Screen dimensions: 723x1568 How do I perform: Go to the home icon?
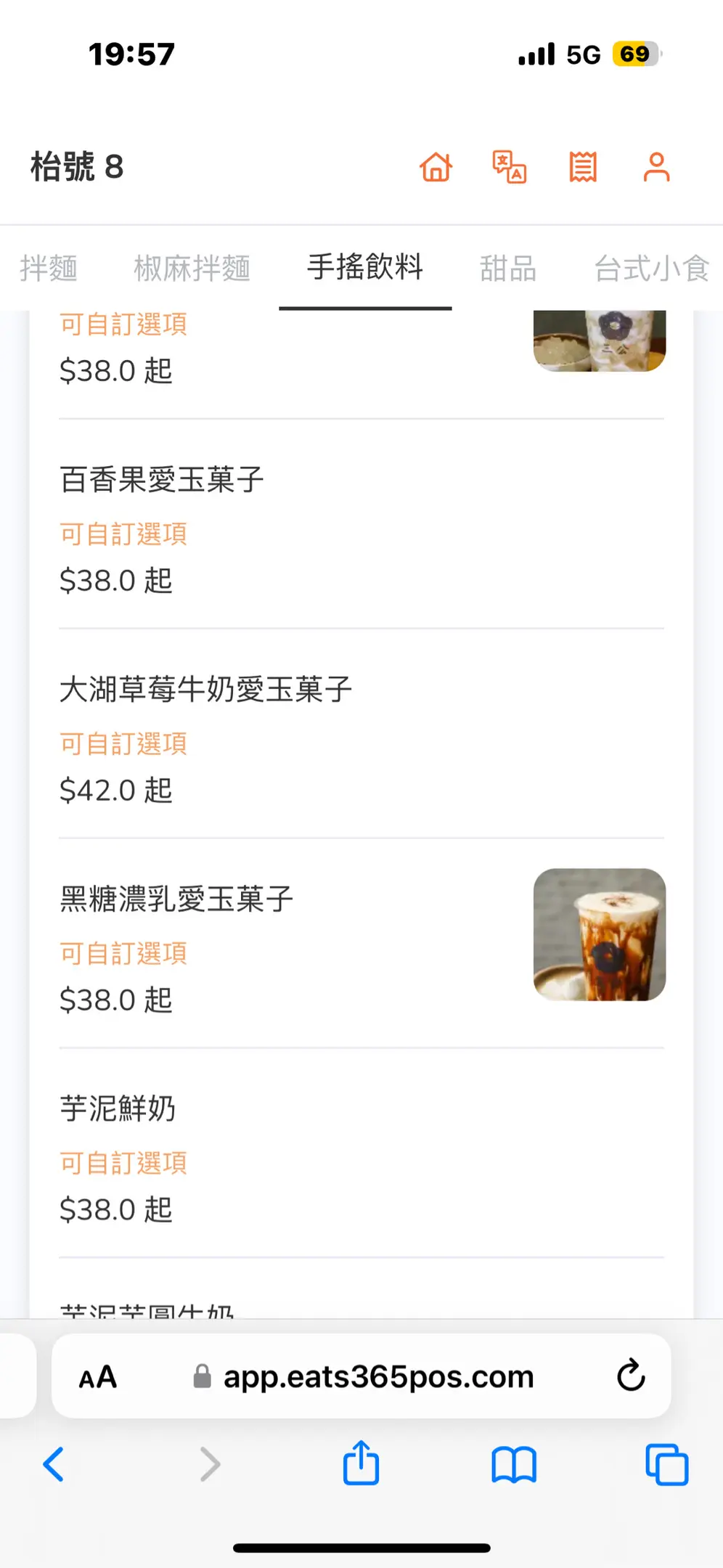[436, 167]
